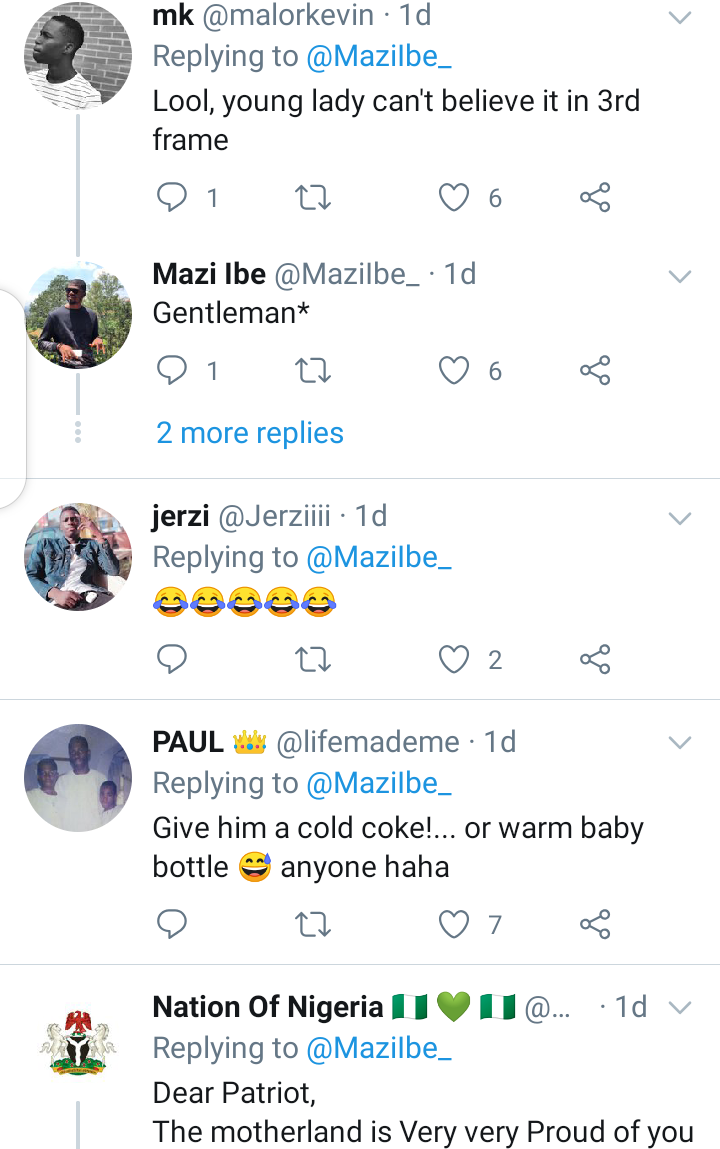Screen dimensions: 720x1149
Task: Open the @MaziIbe_ link in PAUL's reply
Action: 379,784
